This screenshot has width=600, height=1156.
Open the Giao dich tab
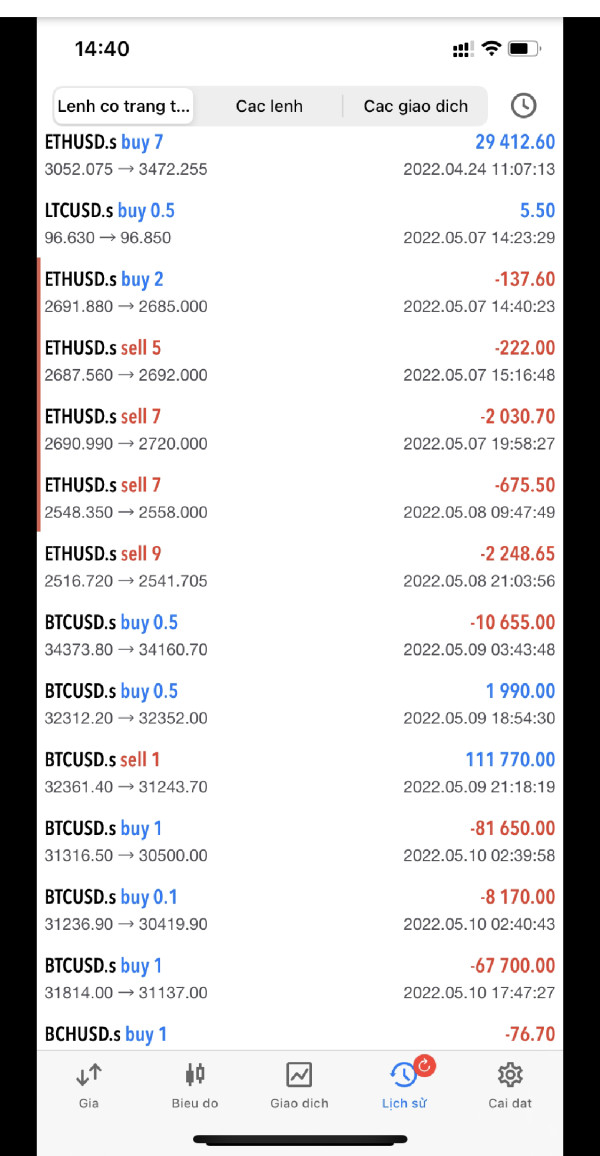tap(299, 1085)
